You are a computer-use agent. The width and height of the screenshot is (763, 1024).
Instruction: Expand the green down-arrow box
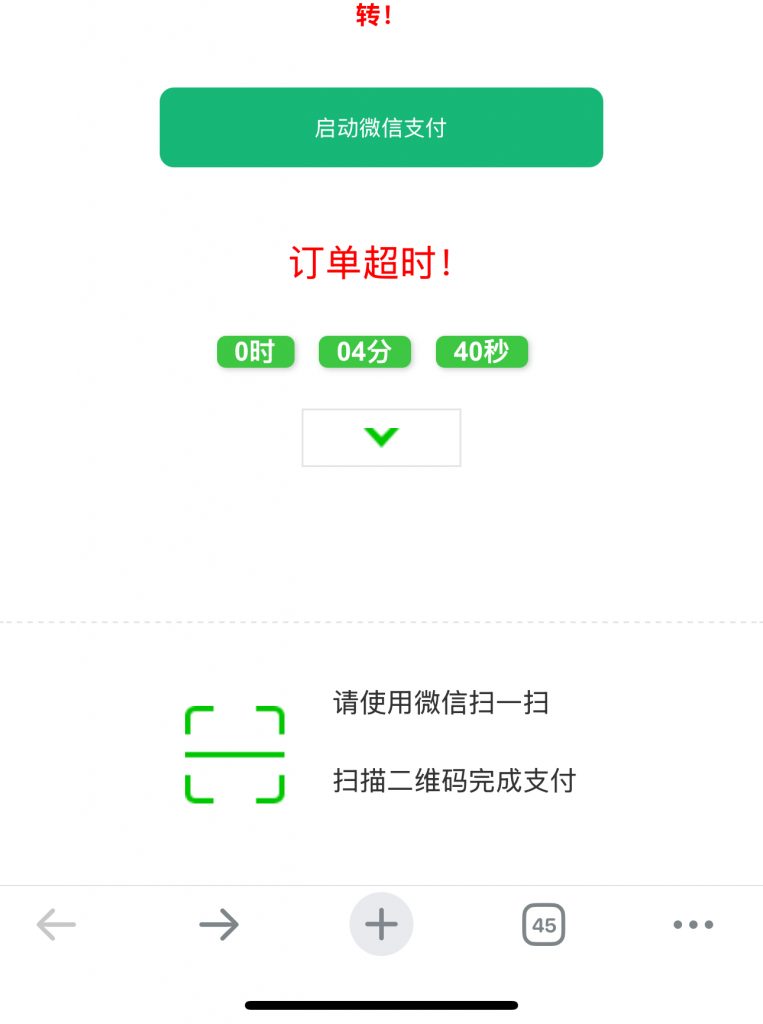point(381,437)
